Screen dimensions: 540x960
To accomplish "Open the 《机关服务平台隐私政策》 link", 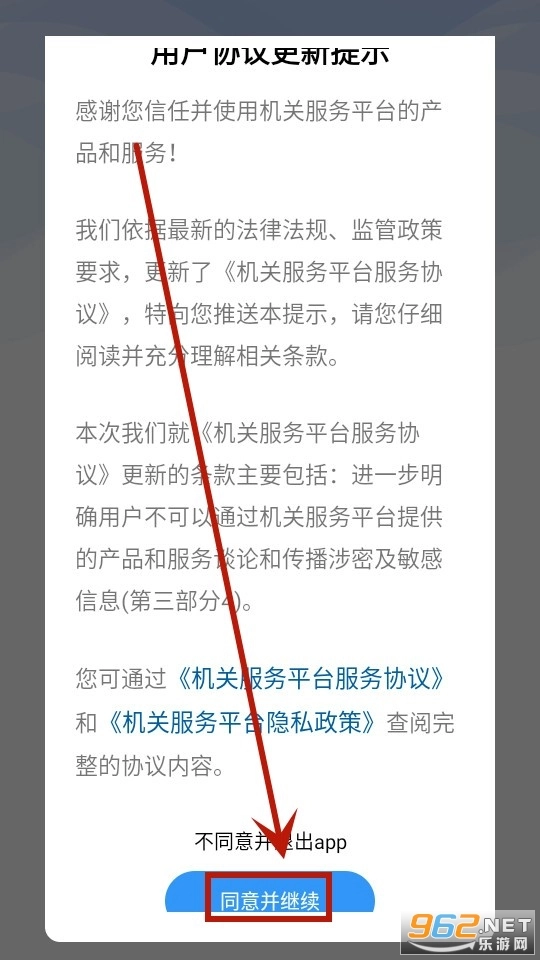I will [x=239, y=723].
